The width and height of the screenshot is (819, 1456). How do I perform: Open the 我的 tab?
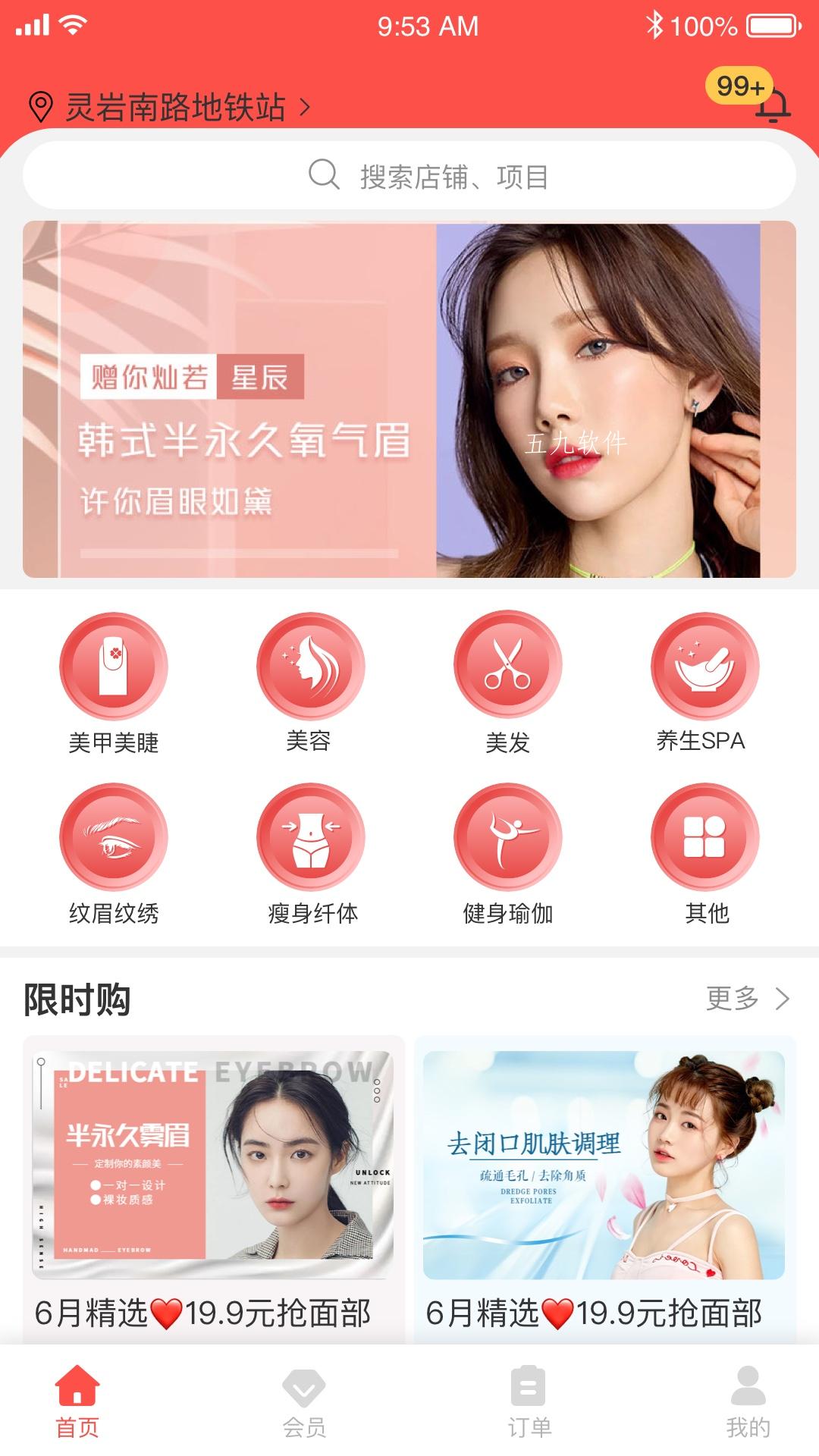tap(748, 1401)
